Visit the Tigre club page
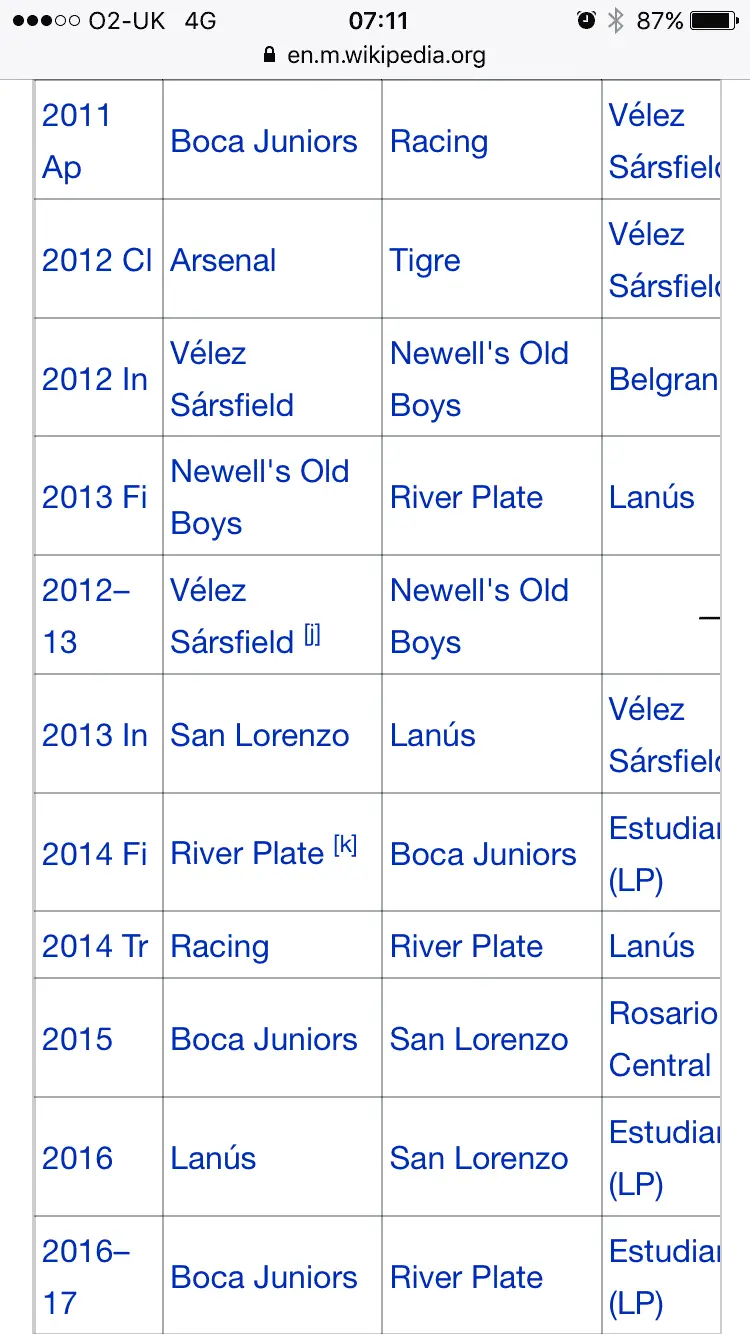Screen dimensions: 750x1334 coord(425,260)
